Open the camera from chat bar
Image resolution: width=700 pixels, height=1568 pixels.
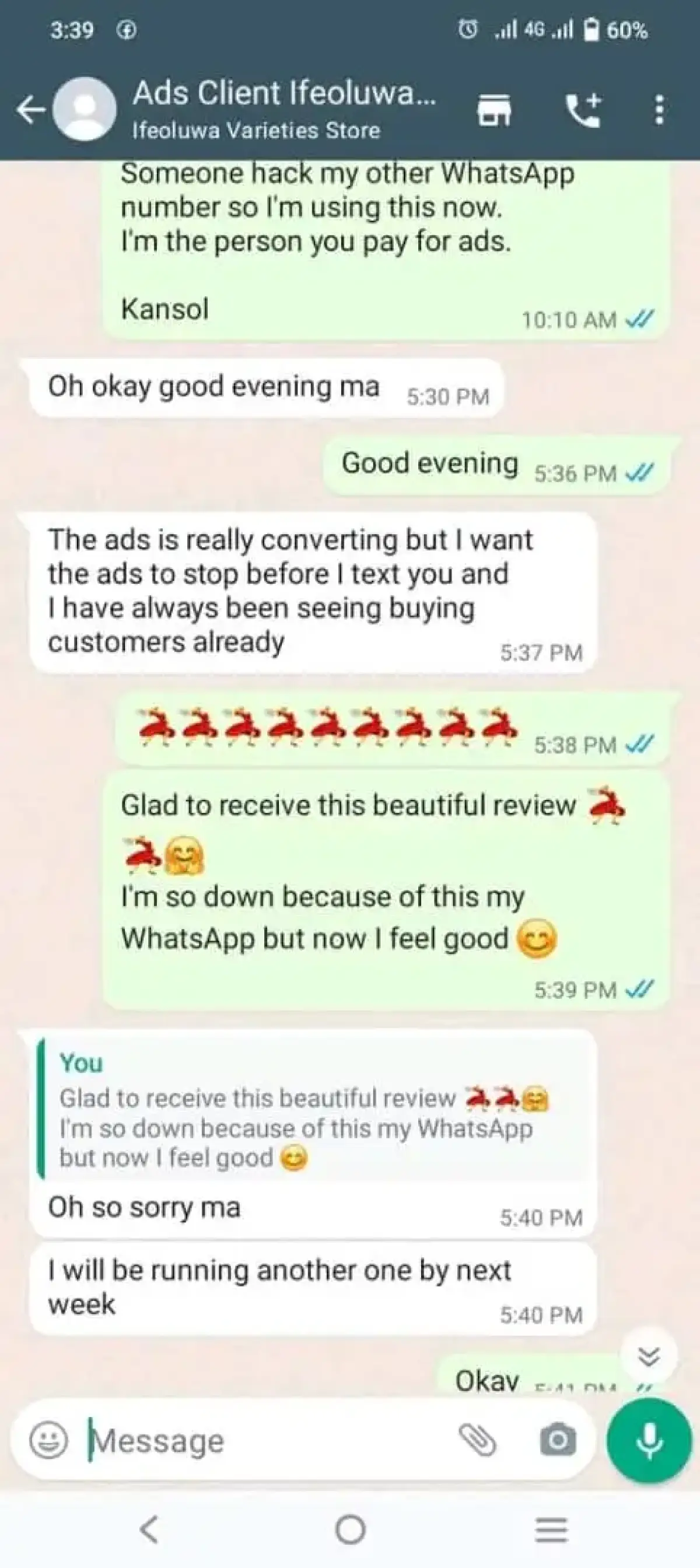(x=558, y=1440)
